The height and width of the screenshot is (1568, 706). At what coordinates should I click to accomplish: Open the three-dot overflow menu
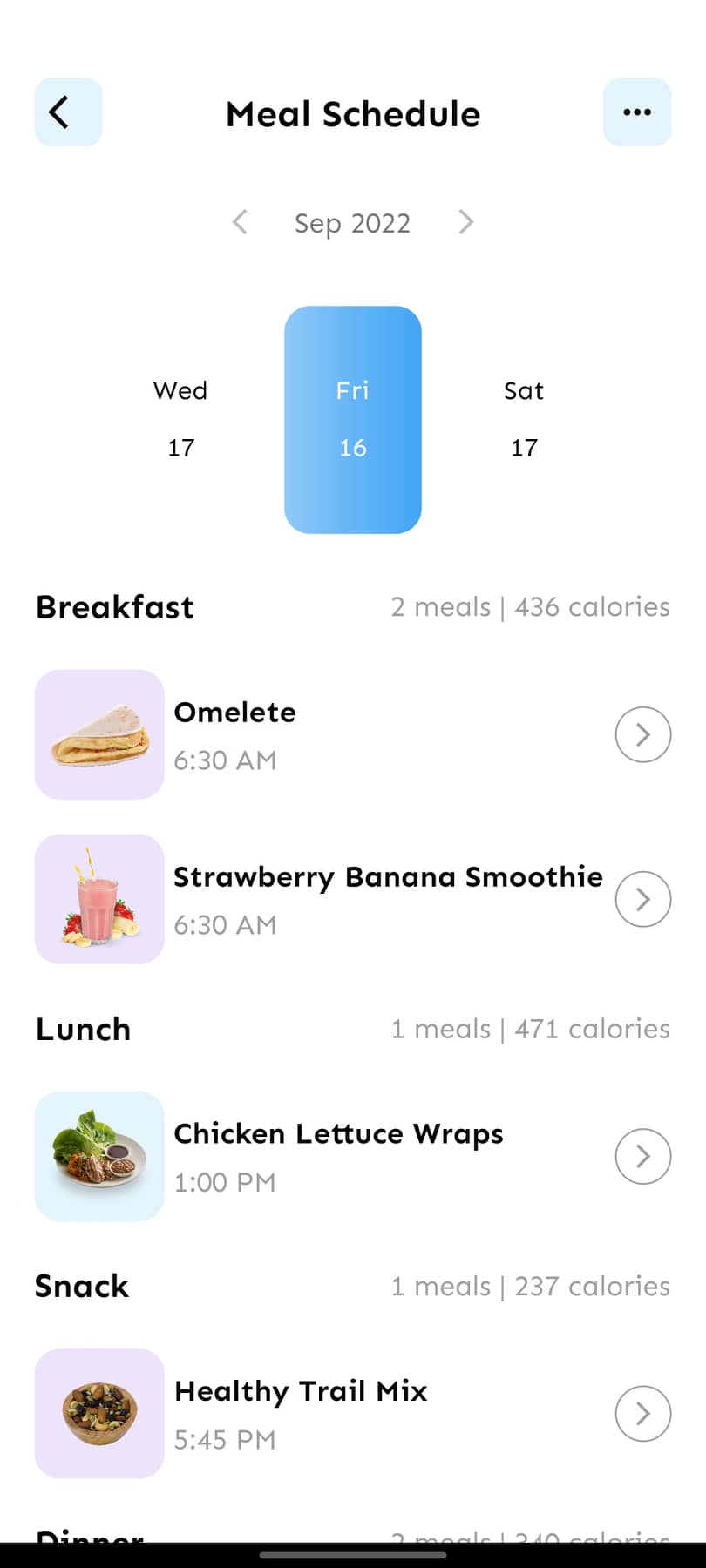click(x=637, y=112)
